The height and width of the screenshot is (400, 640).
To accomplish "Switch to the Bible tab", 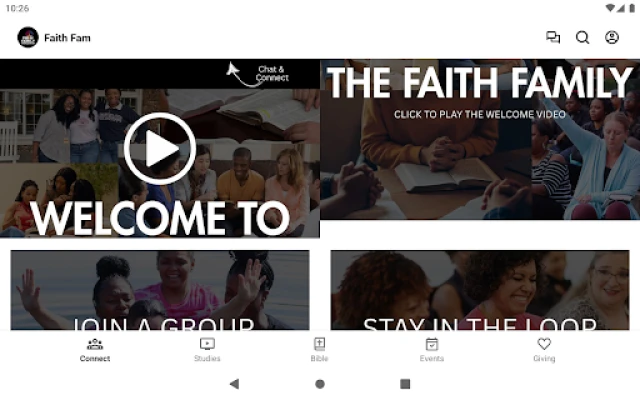I will tap(319, 349).
